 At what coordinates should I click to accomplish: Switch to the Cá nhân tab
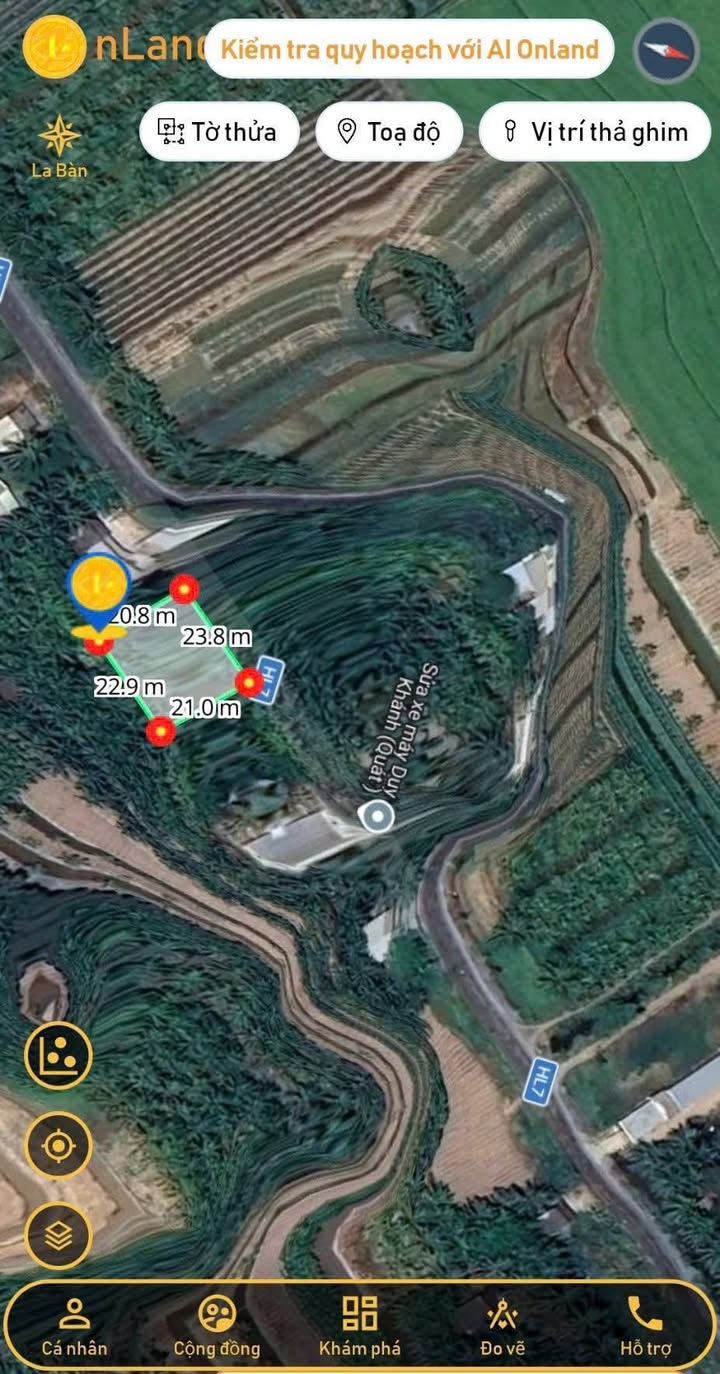coord(74,1328)
